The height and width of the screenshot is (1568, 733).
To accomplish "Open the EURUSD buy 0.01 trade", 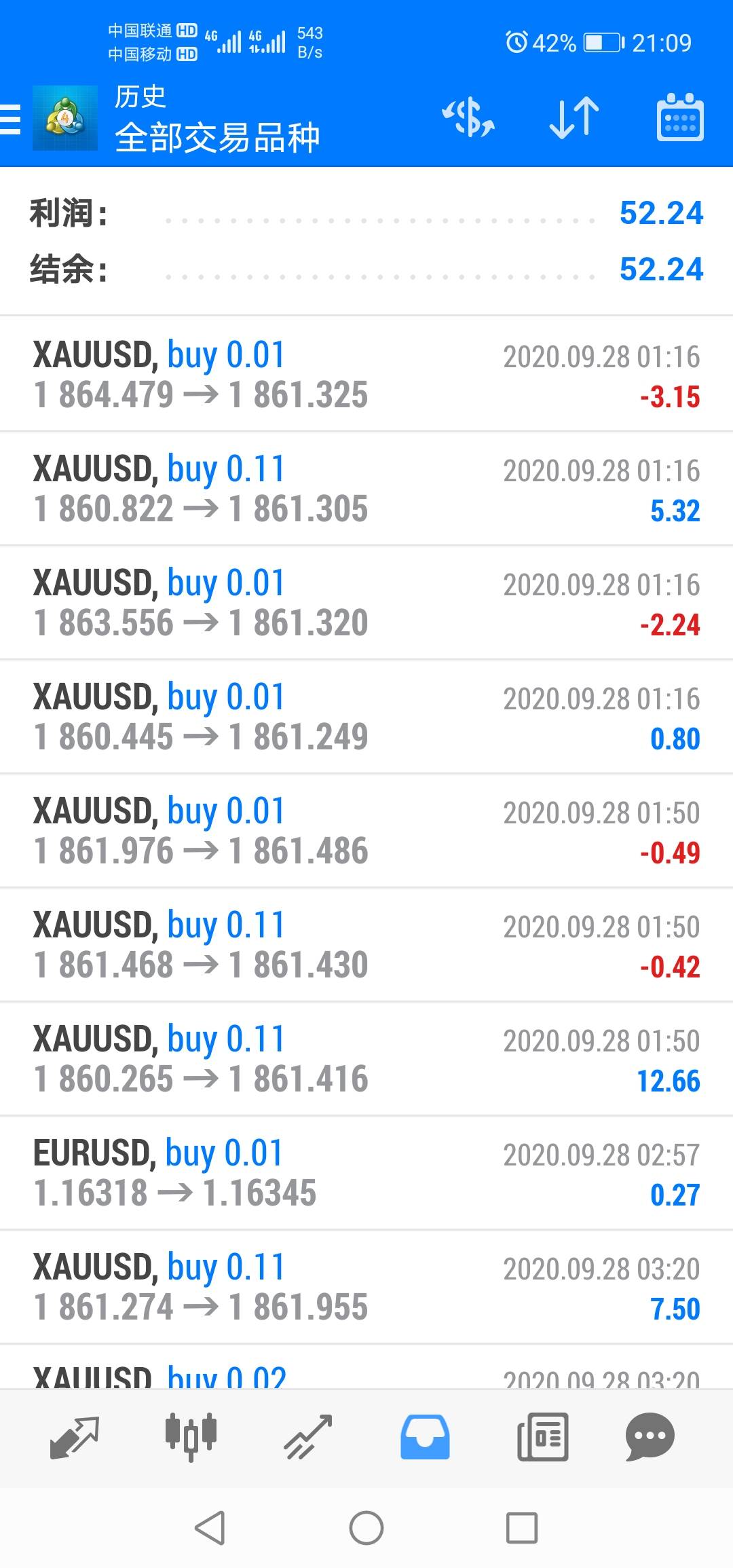I will pyautogui.click(x=366, y=1173).
